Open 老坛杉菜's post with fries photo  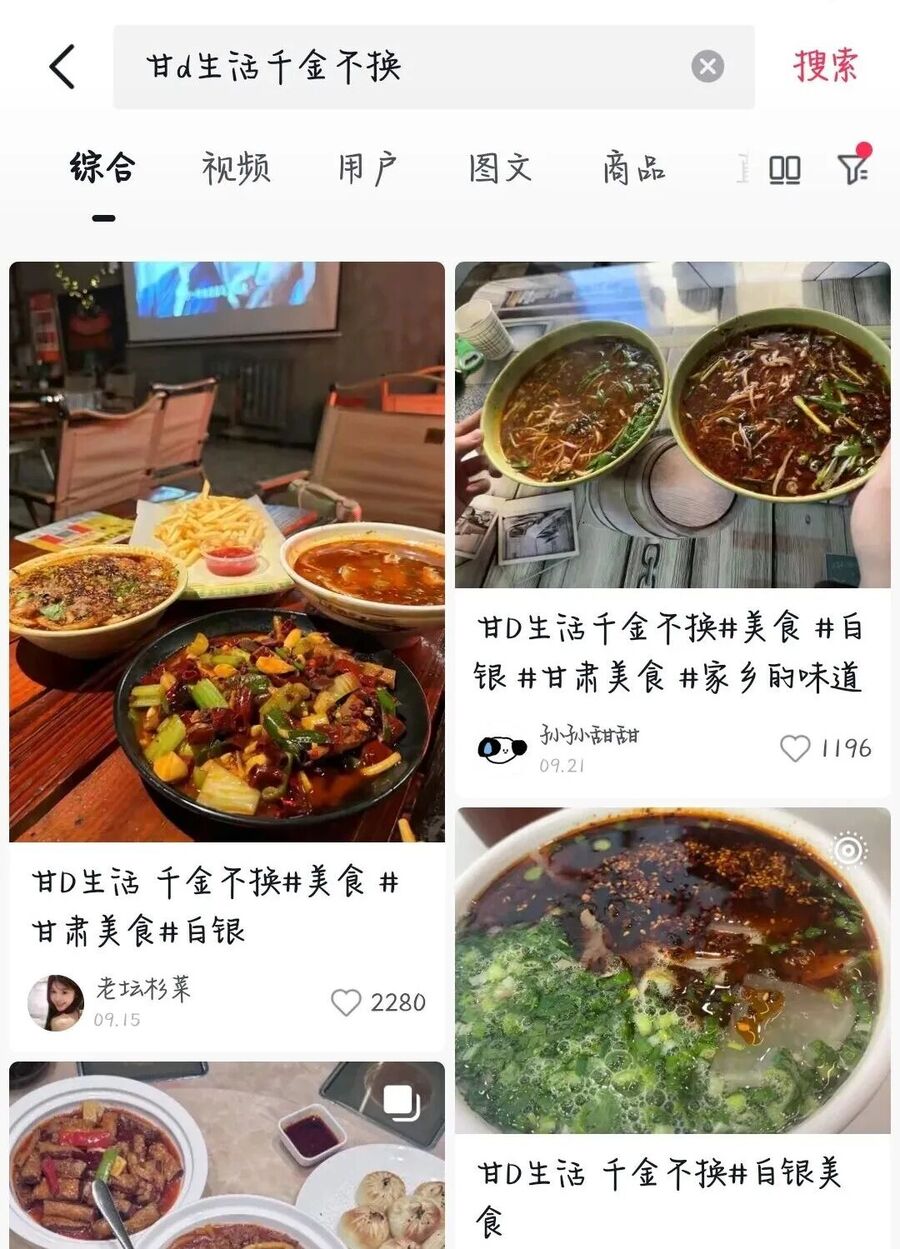[227, 551]
